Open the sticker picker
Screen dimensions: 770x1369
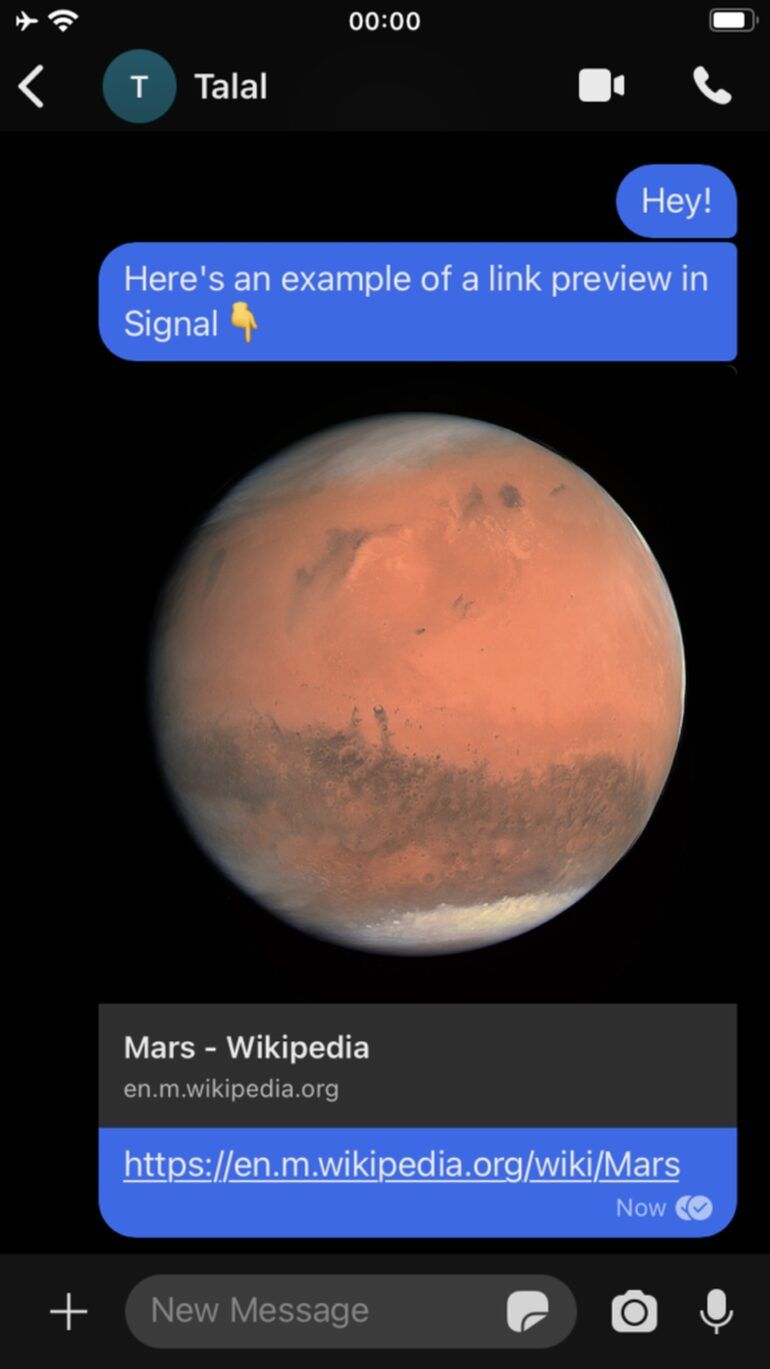(x=527, y=1311)
